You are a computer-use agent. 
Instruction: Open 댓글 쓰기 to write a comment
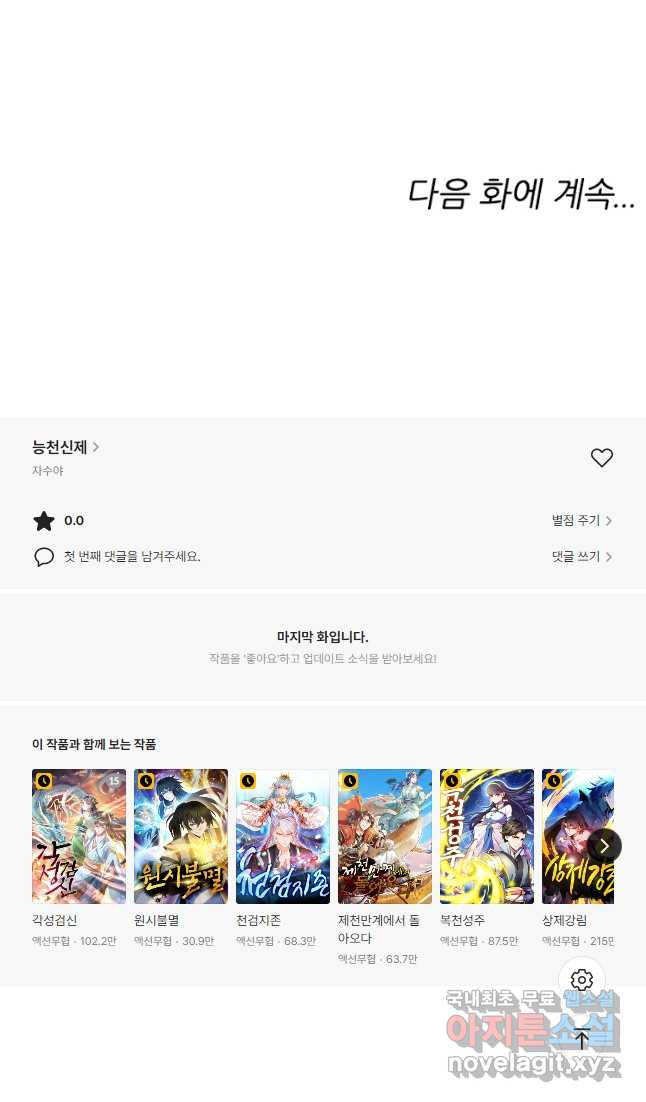point(582,557)
